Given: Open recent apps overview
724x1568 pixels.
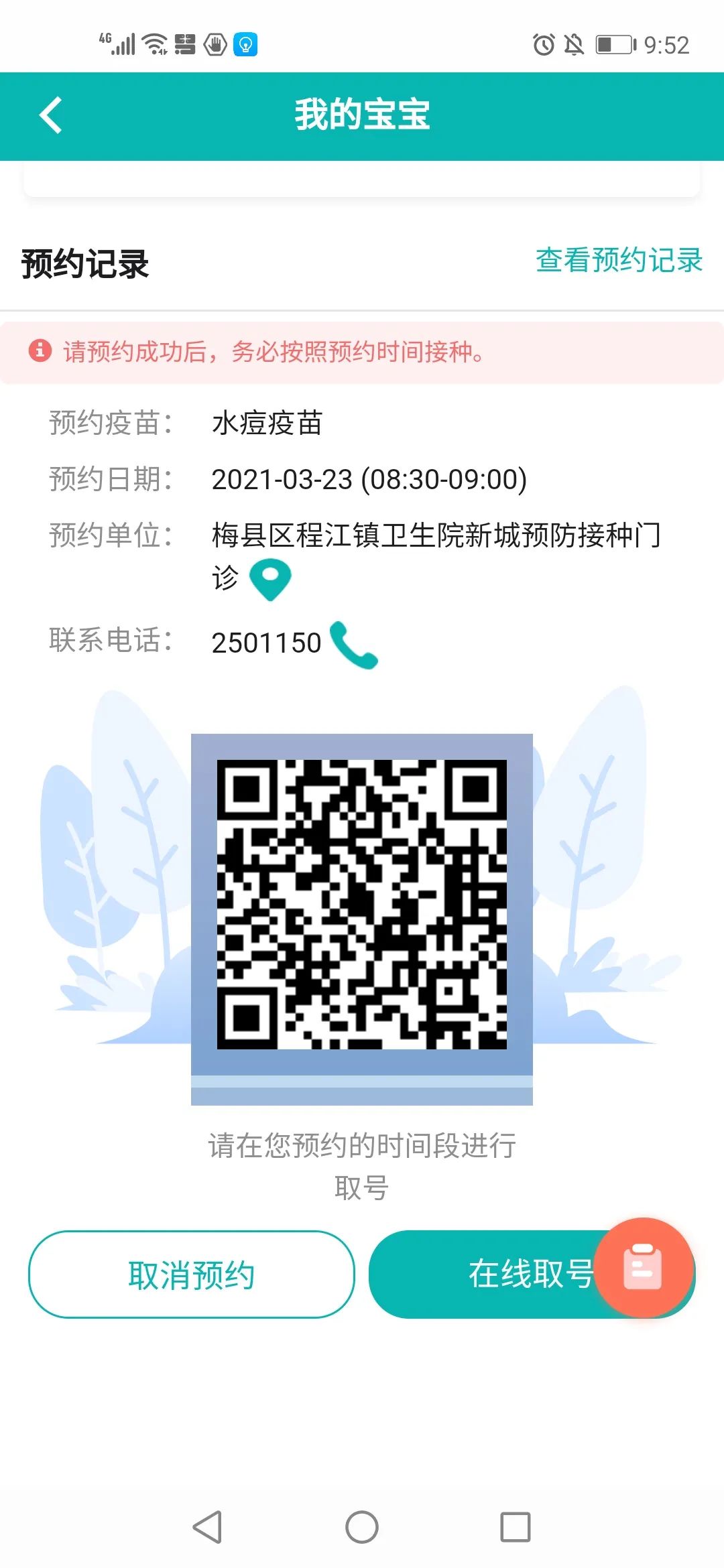Looking at the screenshot, I should (516, 1527).
